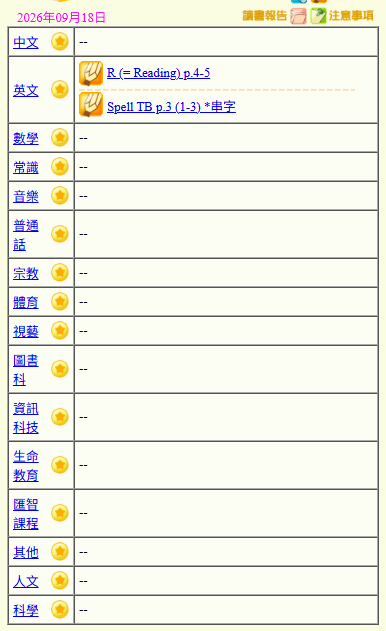
Task: Open the 常識 subject link
Action: pos(26,167)
